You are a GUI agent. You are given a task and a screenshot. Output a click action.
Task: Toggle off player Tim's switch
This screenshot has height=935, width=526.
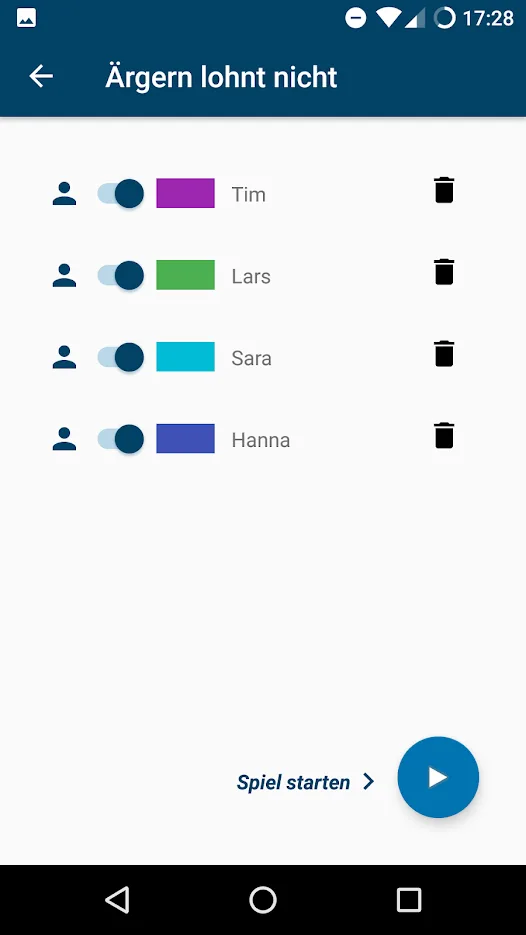pyautogui.click(x=120, y=194)
